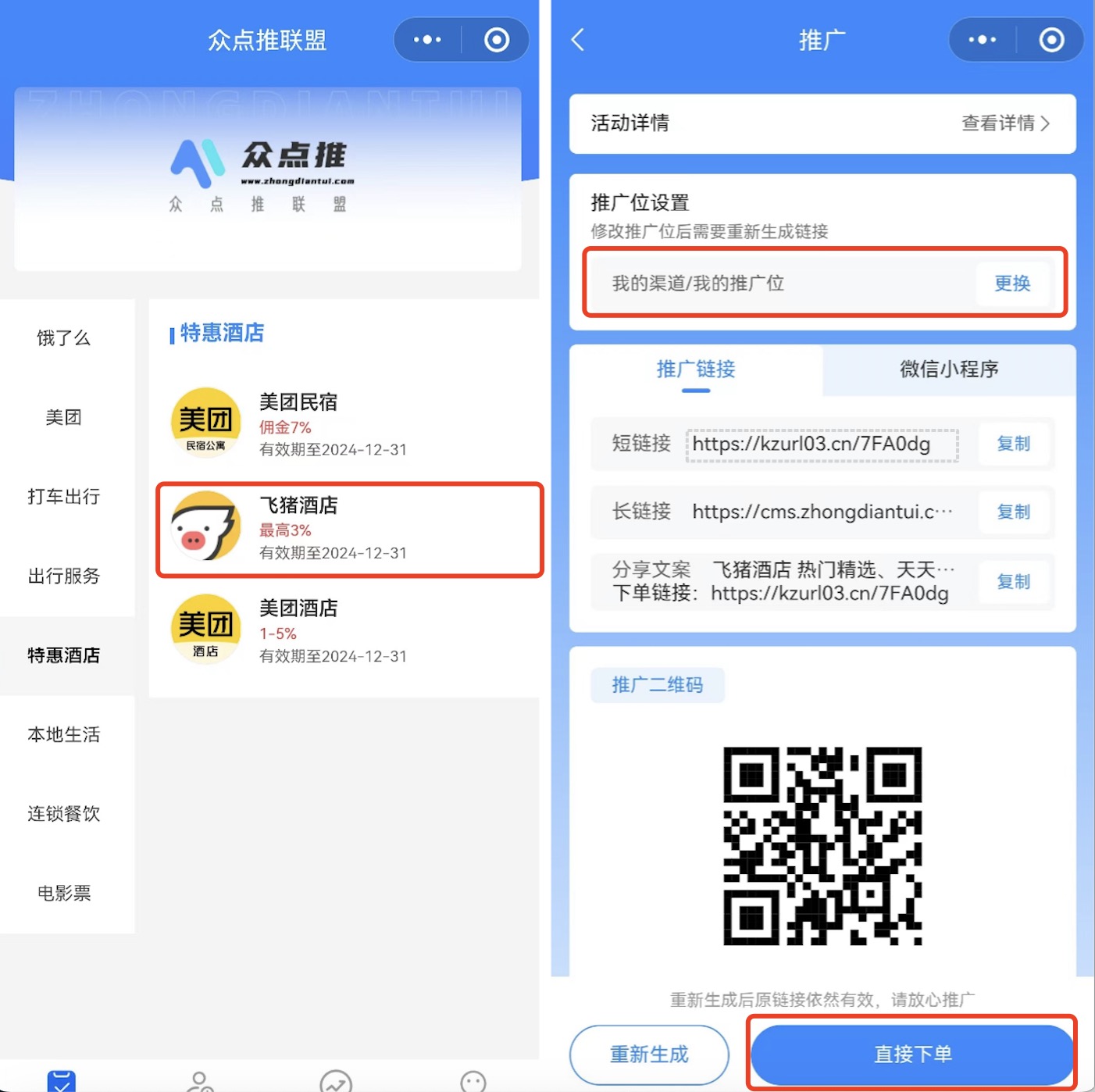Open the 飞猪酒店 promotion item
Screen dimensions: 1095x1092
click(349, 530)
